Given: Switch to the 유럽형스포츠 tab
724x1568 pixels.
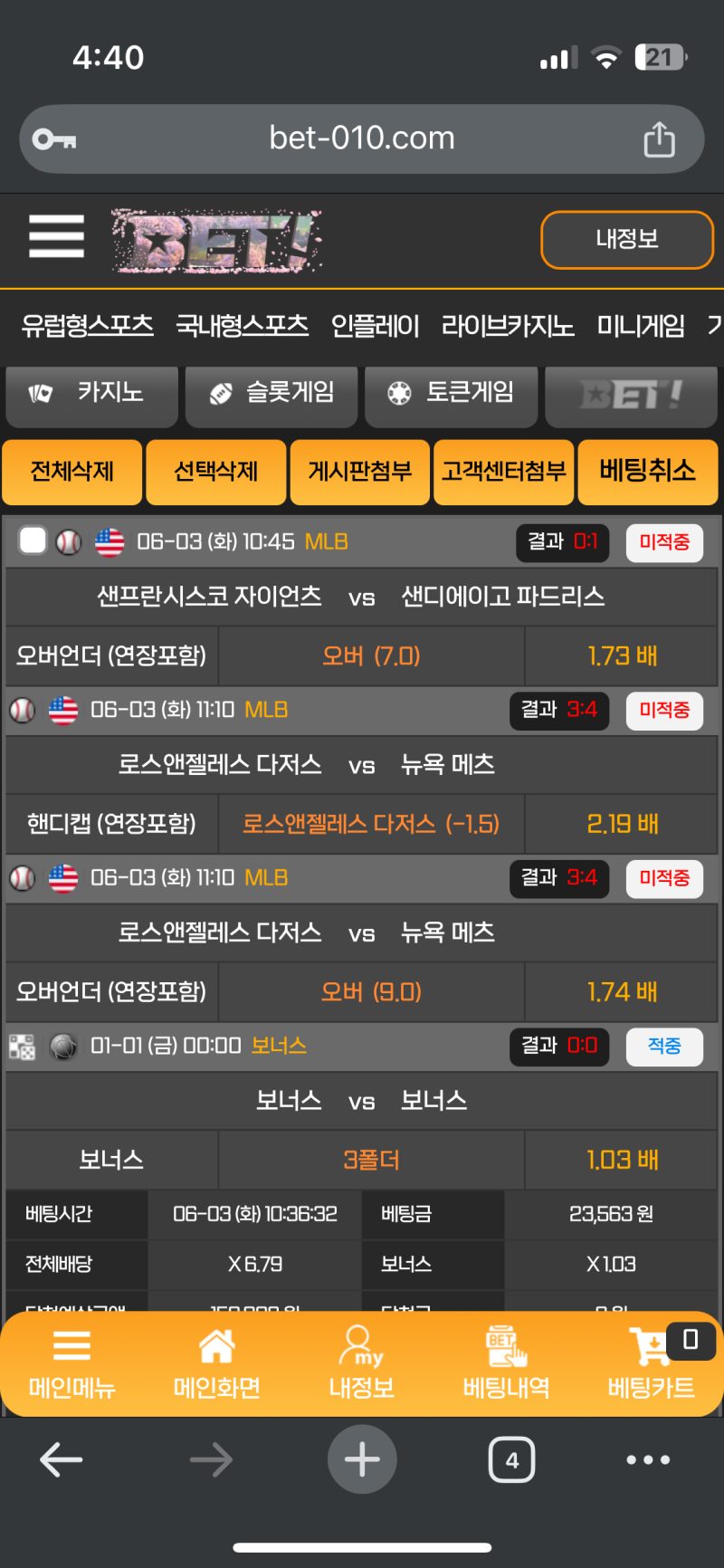Looking at the screenshot, I should click(x=88, y=326).
